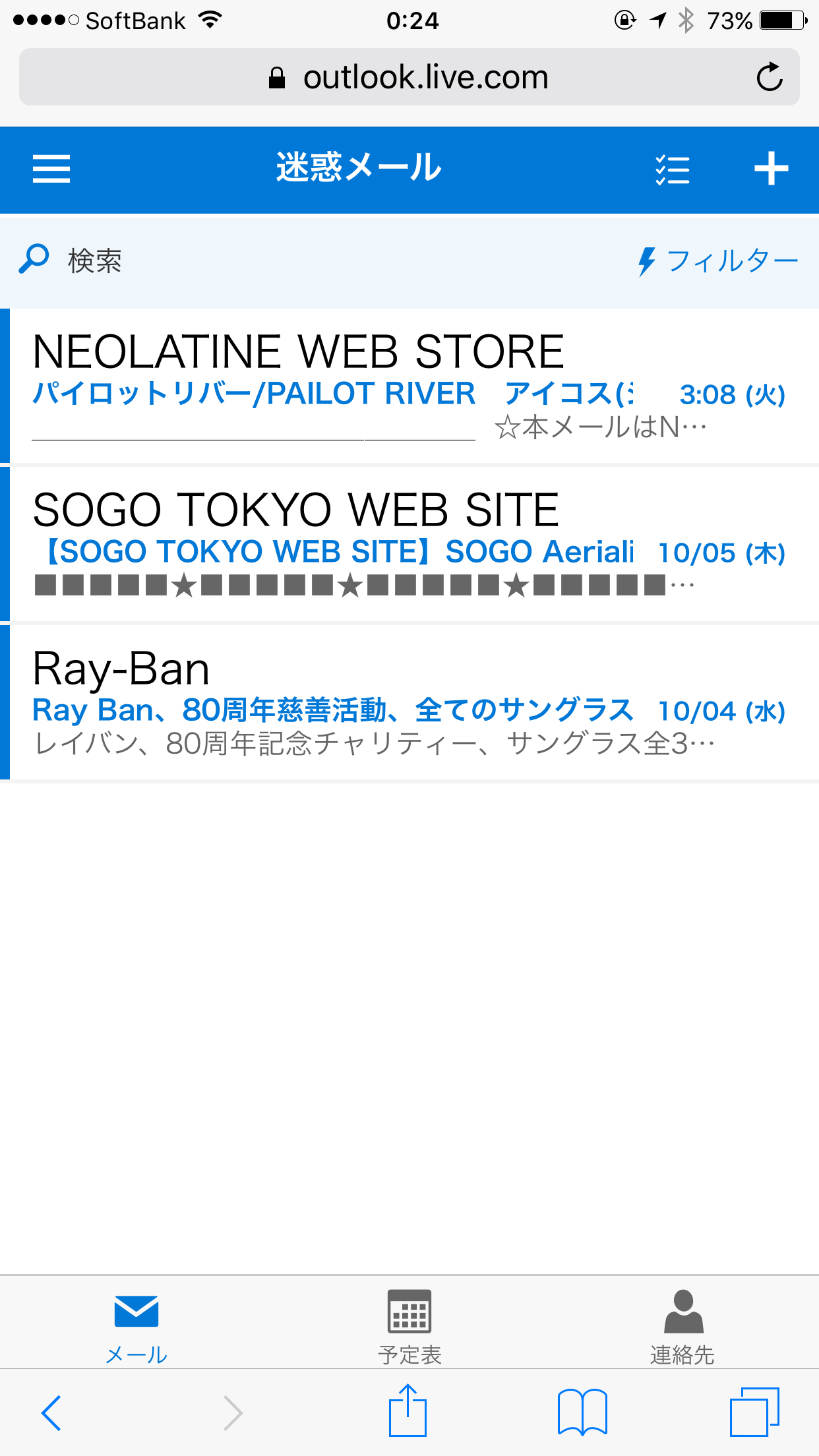
Task: Tap the outlook.live.com address bar
Action: pyautogui.click(x=409, y=77)
